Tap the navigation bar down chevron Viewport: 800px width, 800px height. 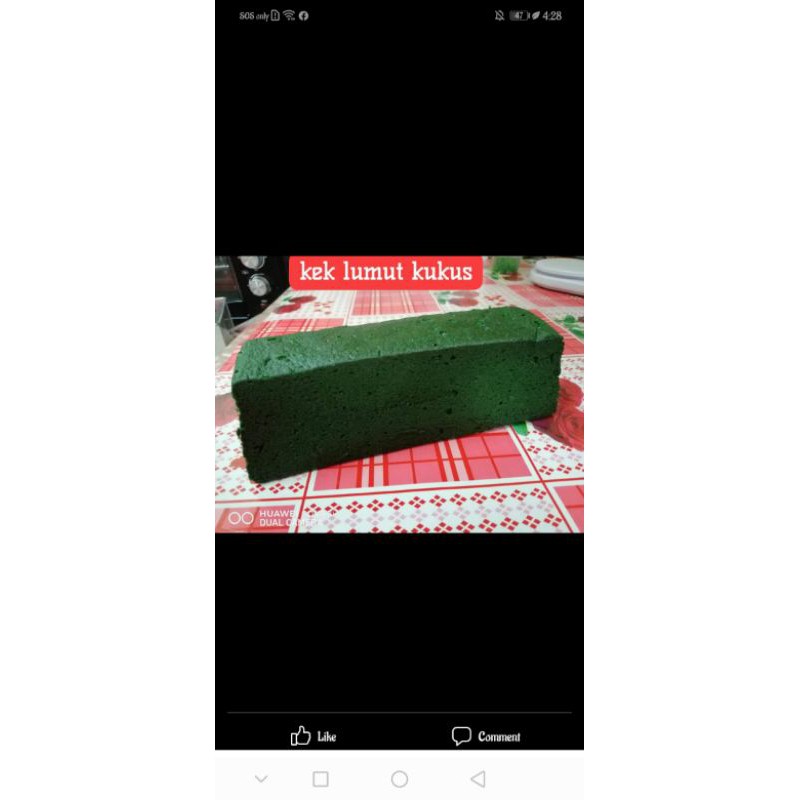[261, 779]
